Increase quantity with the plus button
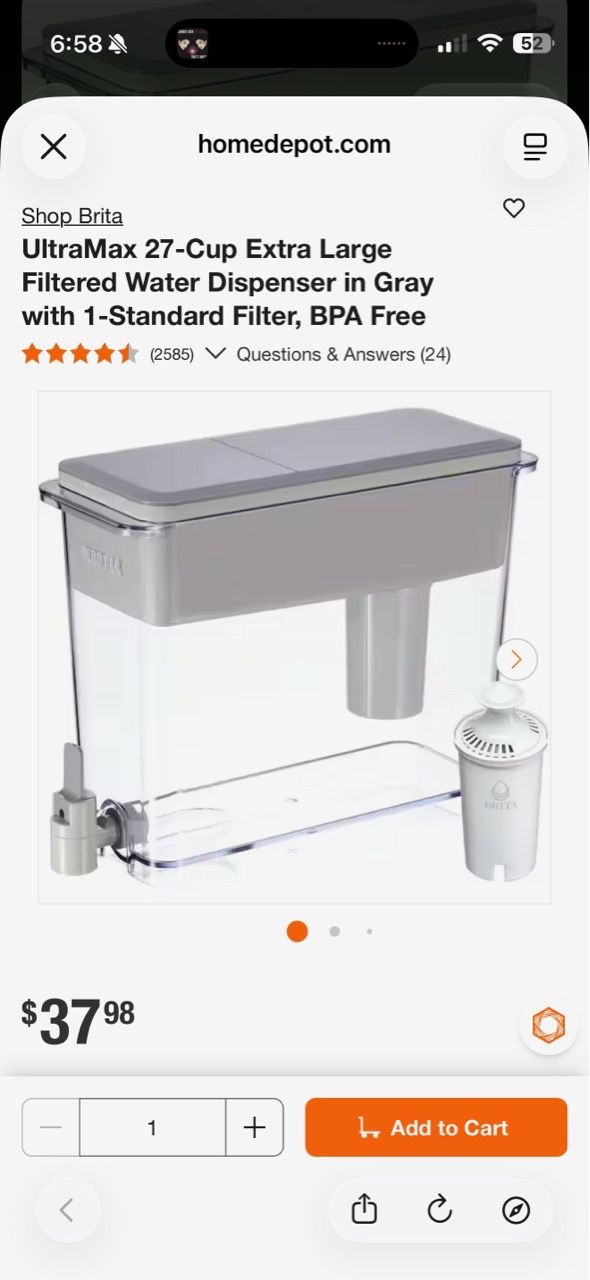 [255, 1128]
